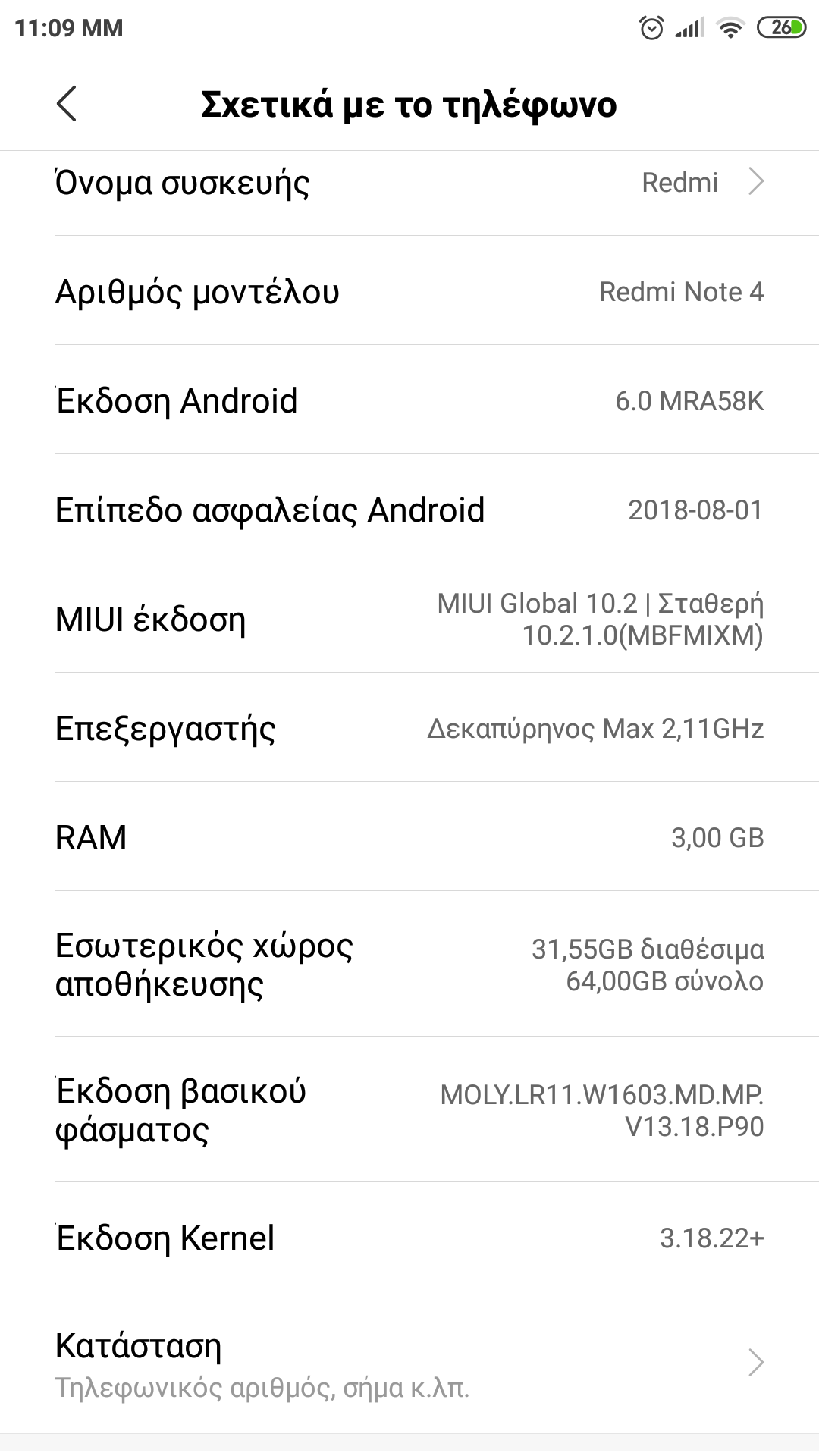Tap the Έκδοση Android row
Screen dimensions: 819x1456
[x=409, y=400]
